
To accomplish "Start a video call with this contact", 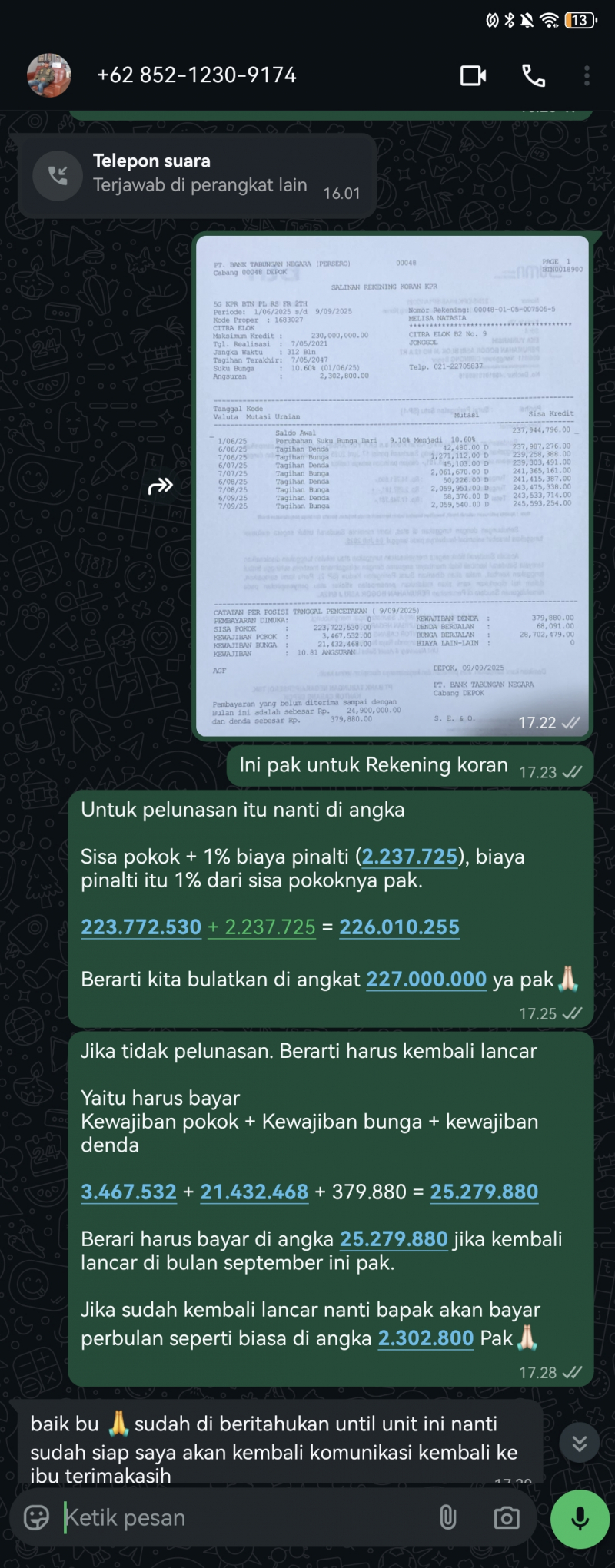I will coord(473,75).
